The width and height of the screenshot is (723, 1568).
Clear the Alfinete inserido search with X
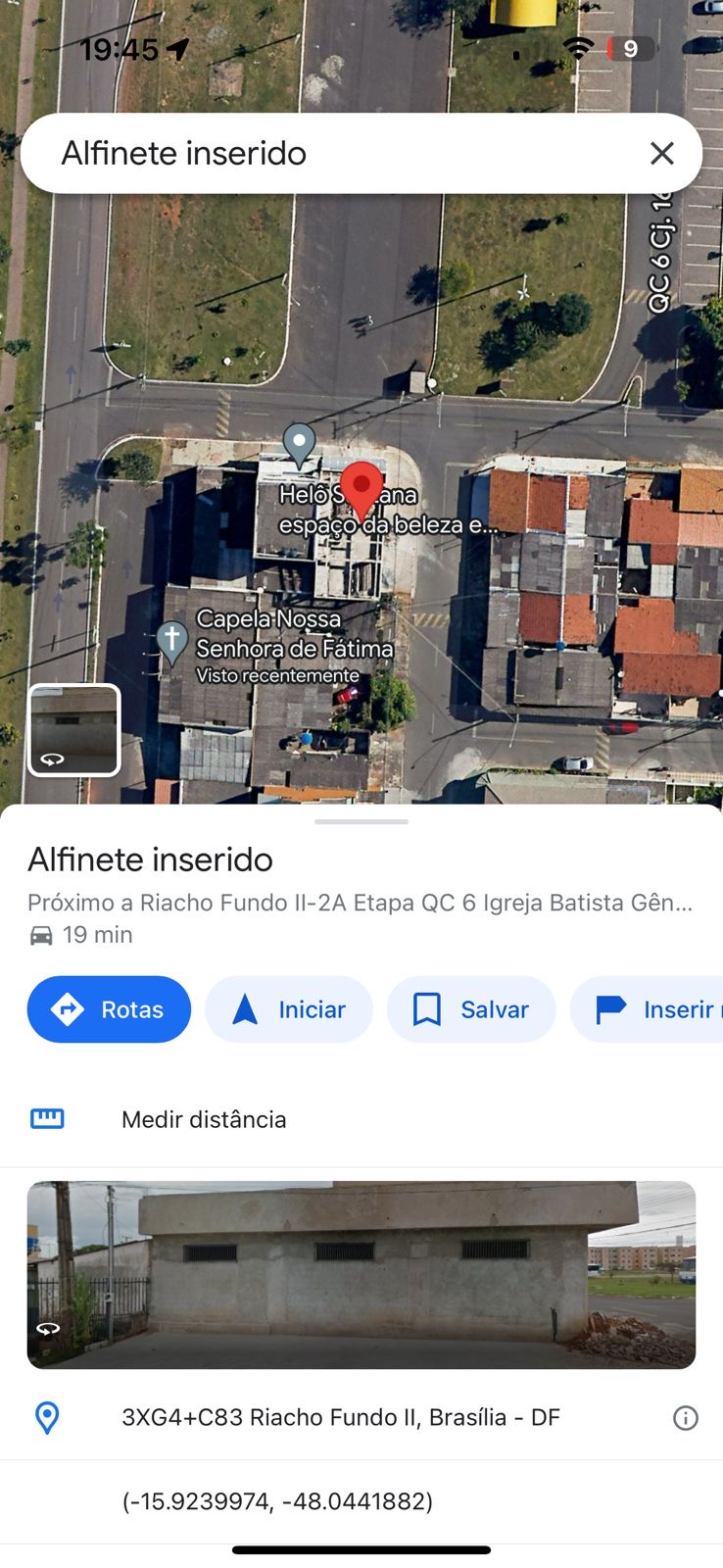click(662, 153)
